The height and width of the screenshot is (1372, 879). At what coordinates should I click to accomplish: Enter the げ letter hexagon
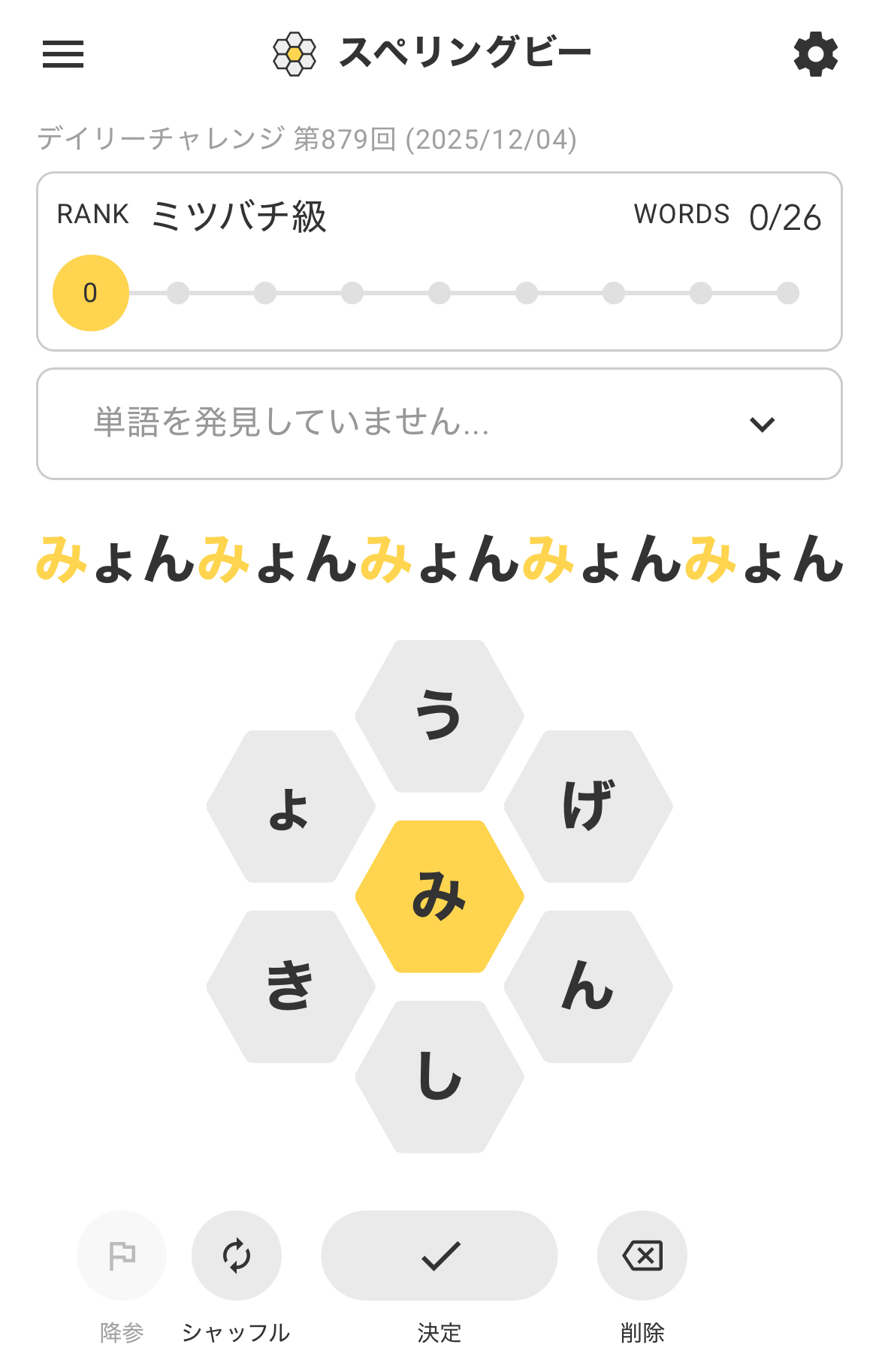588,806
